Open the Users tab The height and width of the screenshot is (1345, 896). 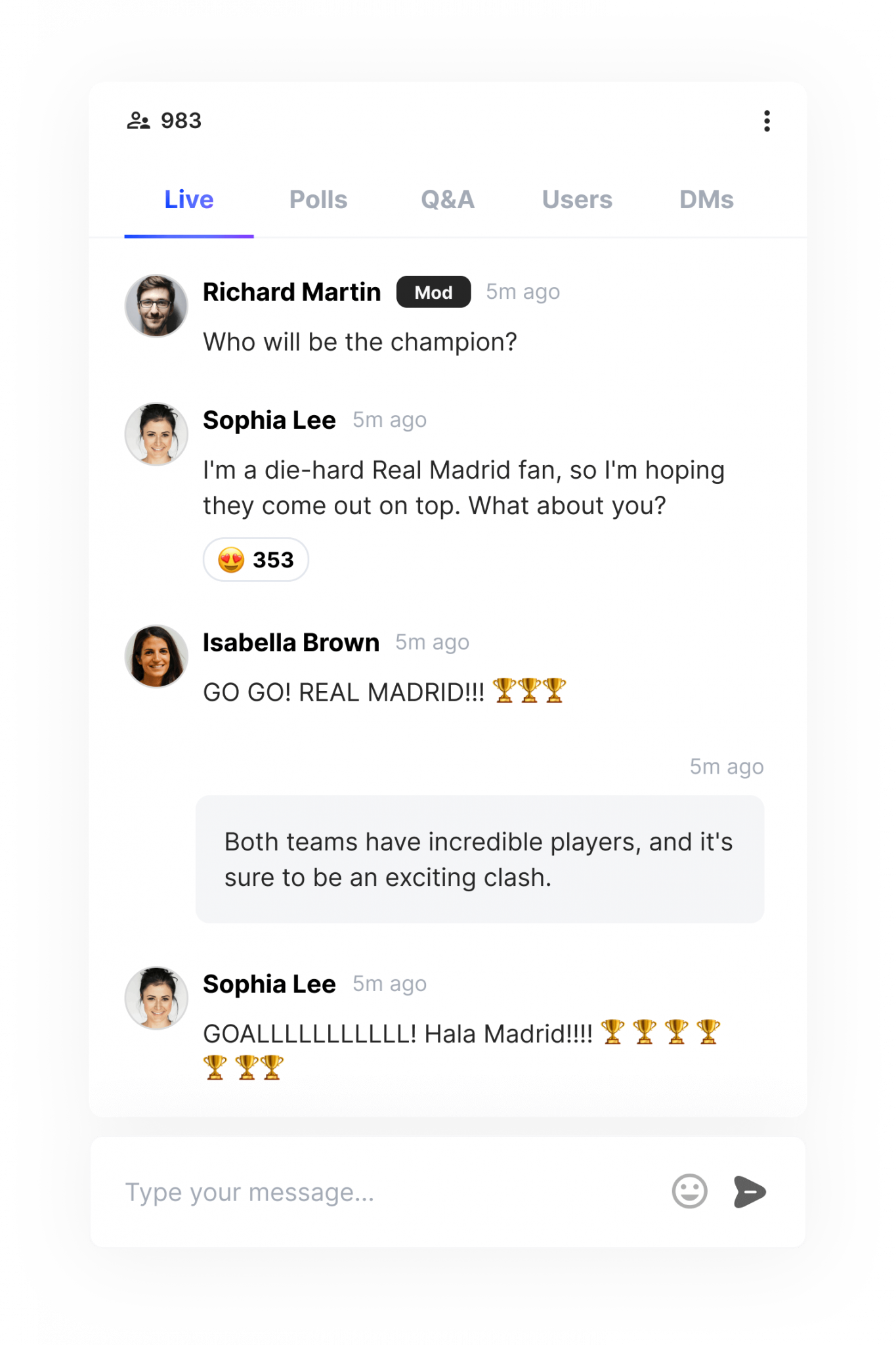pos(577,200)
